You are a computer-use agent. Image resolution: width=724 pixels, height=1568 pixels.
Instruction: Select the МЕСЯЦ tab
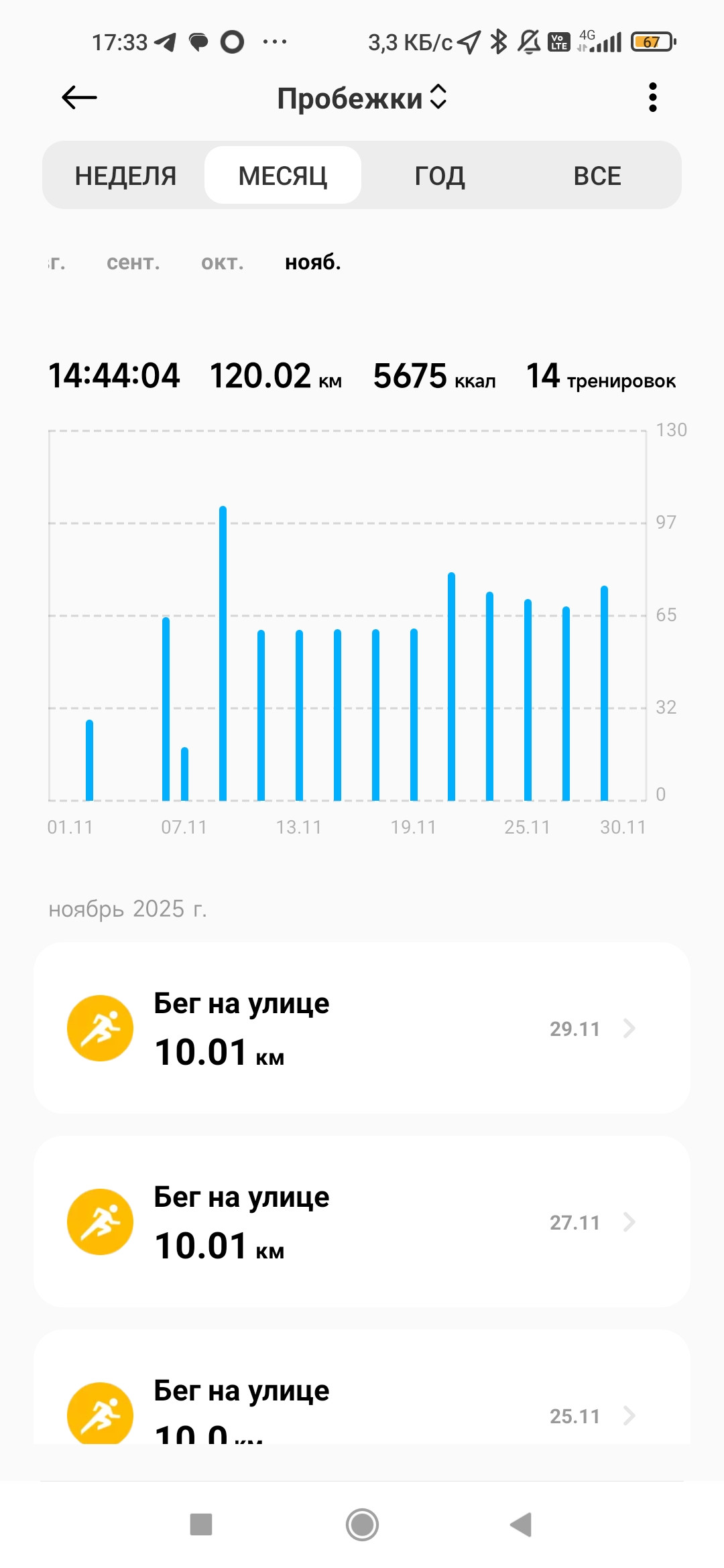(x=283, y=176)
